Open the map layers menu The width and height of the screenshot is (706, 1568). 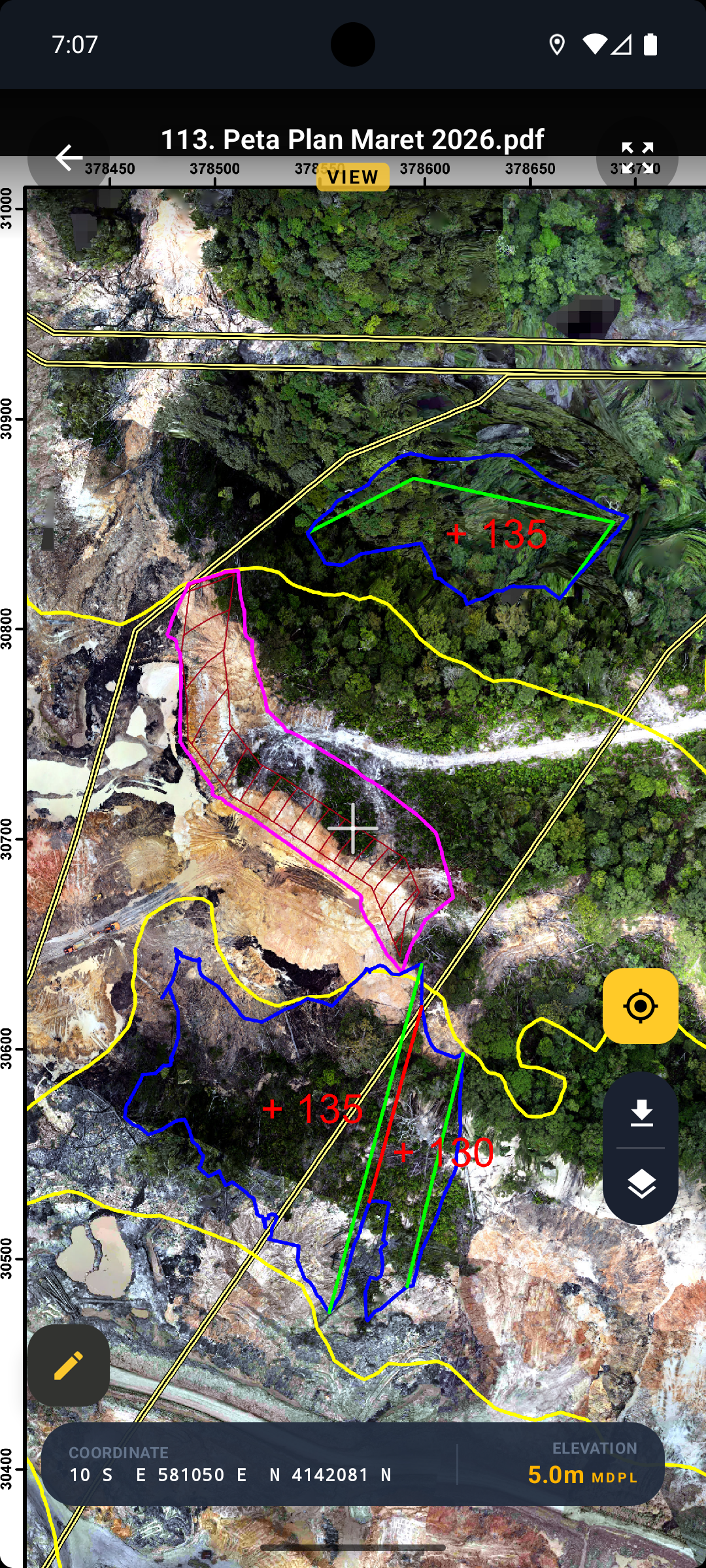(x=641, y=1184)
